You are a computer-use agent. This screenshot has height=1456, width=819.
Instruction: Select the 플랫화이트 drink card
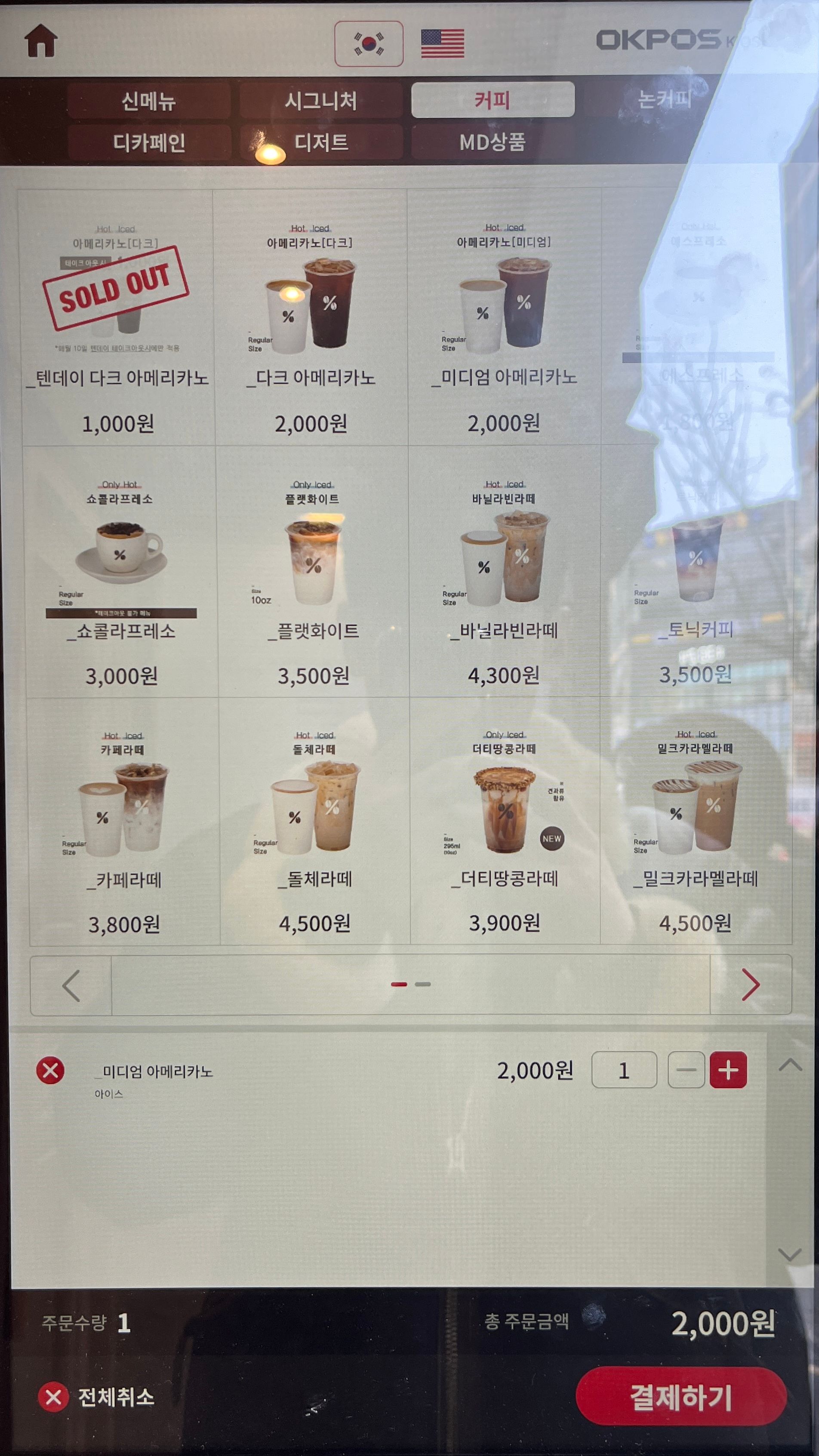(x=313, y=571)
